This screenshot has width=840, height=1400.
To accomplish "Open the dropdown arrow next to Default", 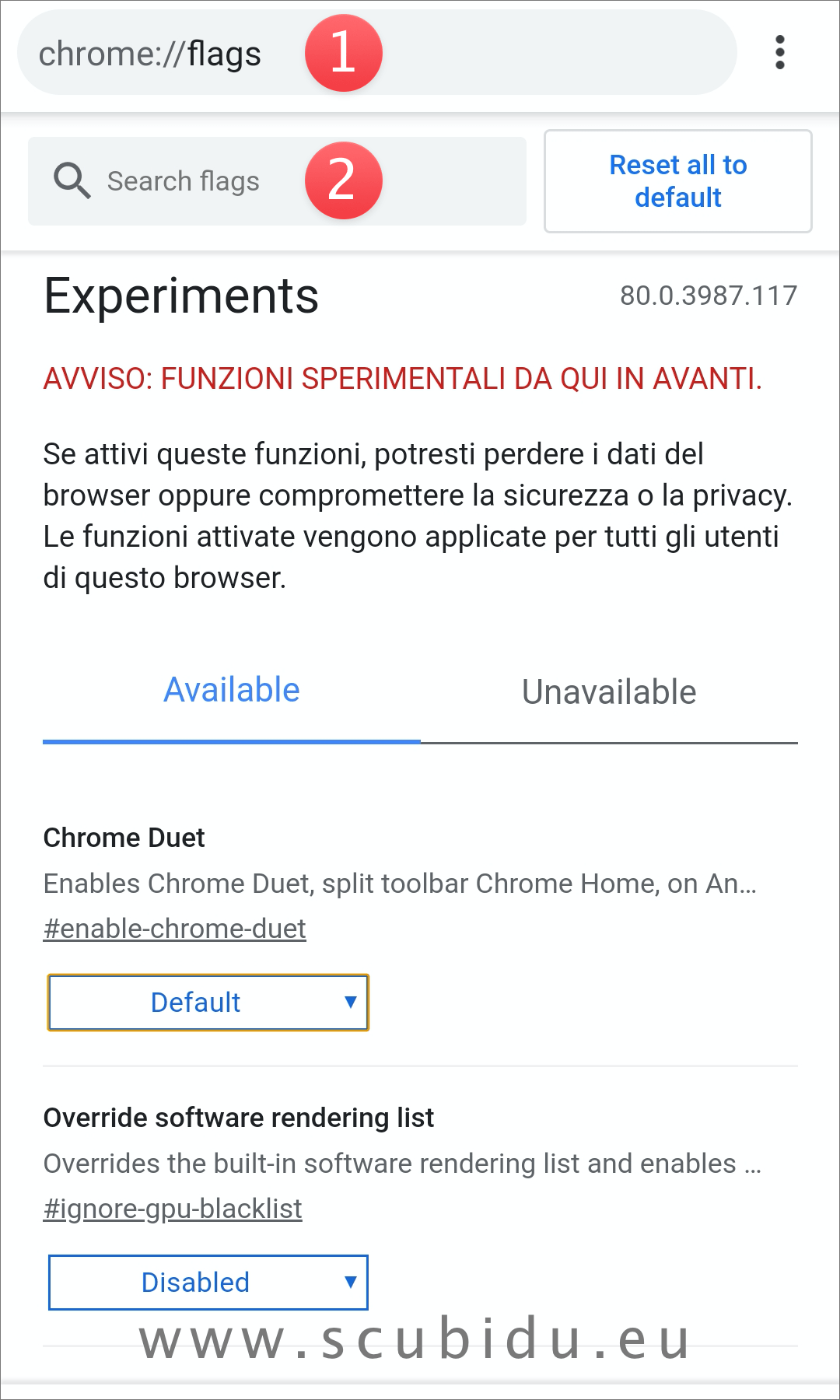I will click(x=352, y=1002).
